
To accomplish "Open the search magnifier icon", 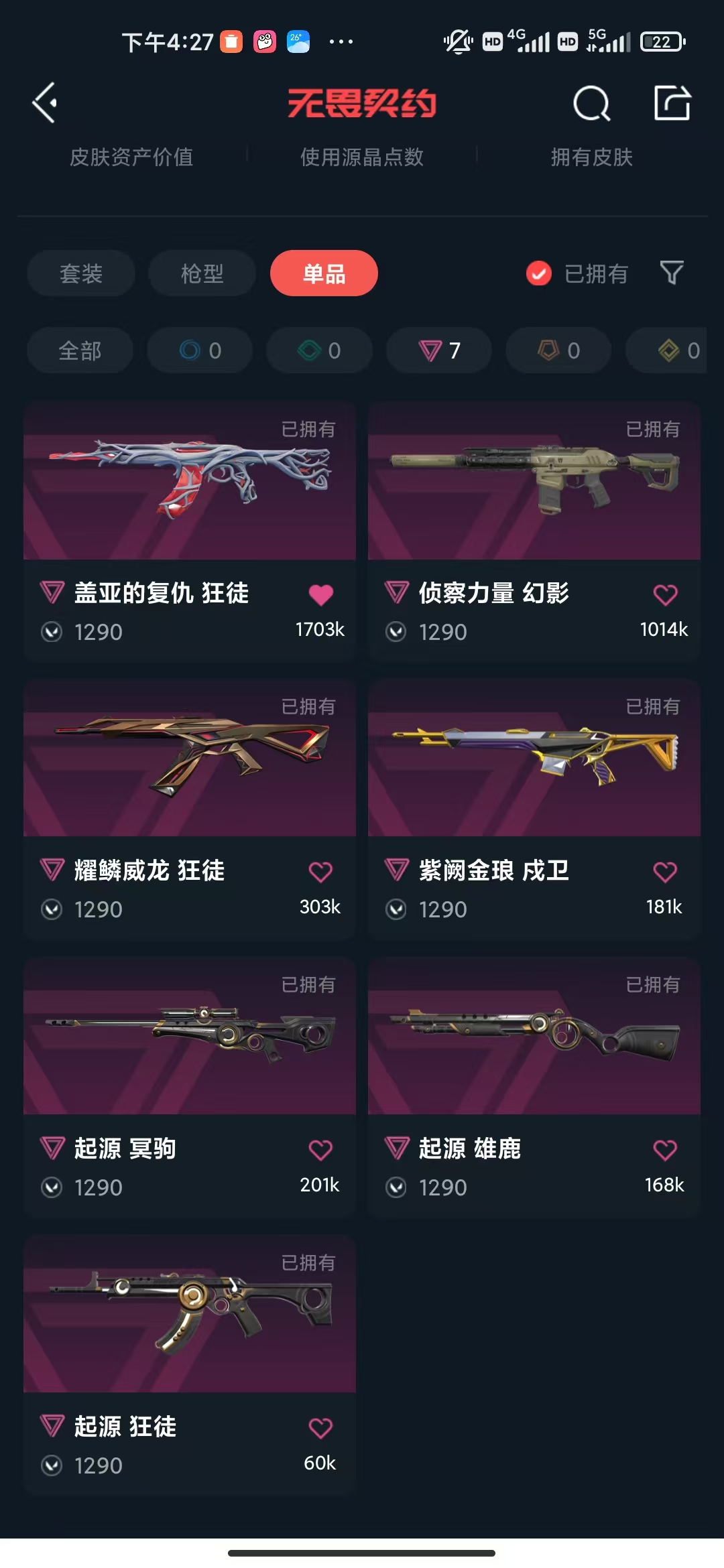I will click(591, 104).
